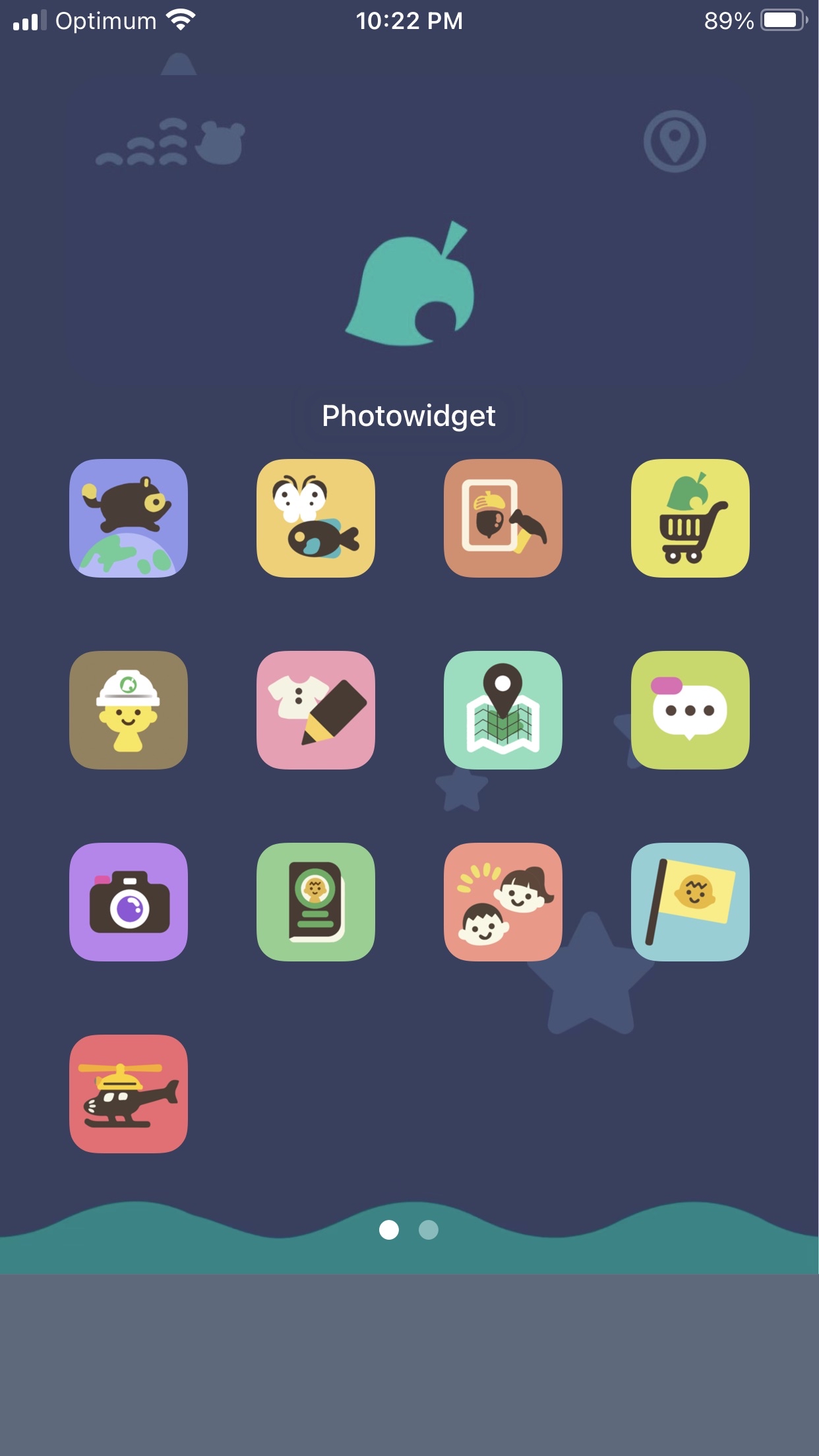Open the green passport app icon

tap(316, 902)
